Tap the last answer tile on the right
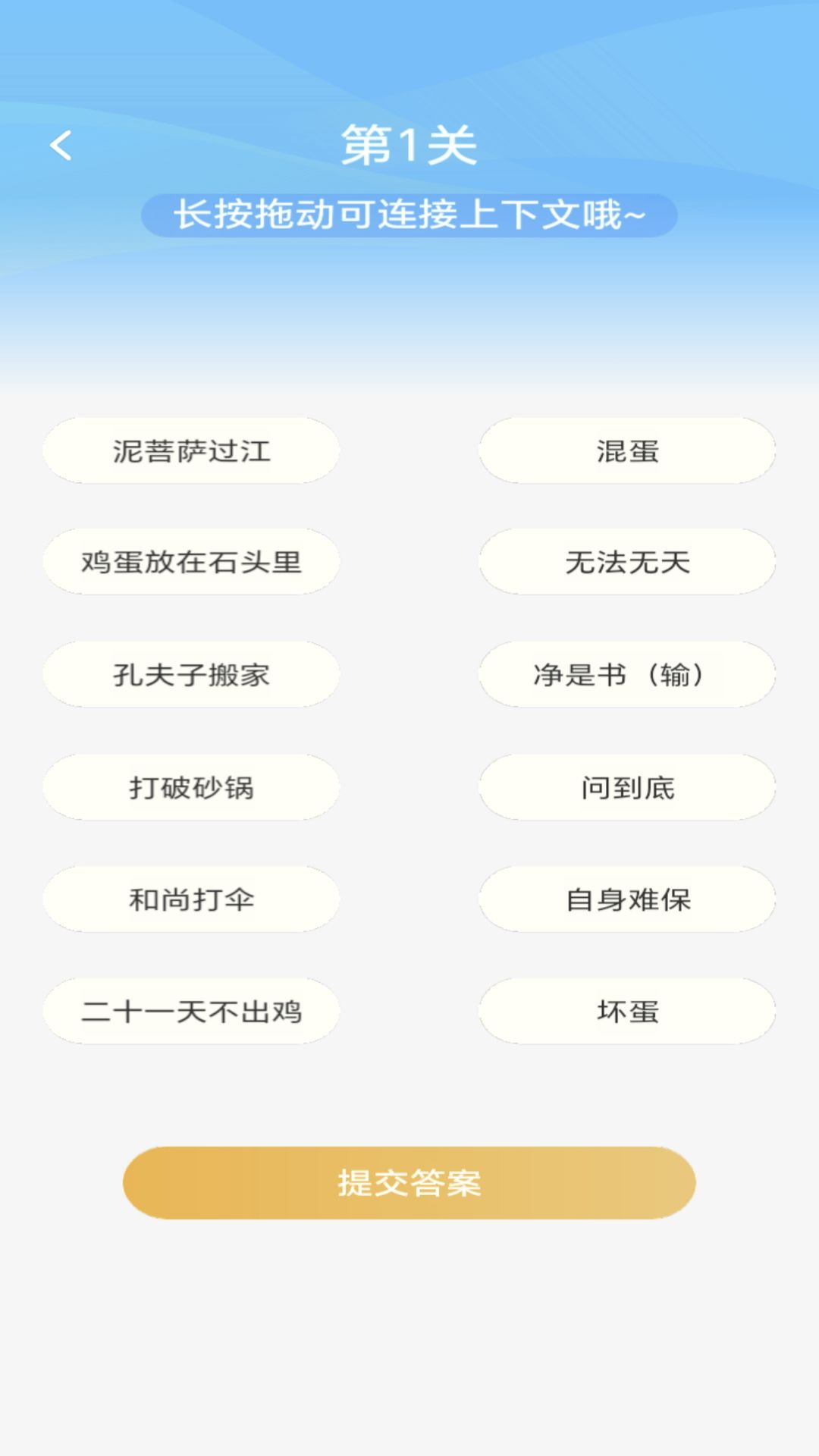The width and height of the screenshot is (819, 1456). [627, 1011]
